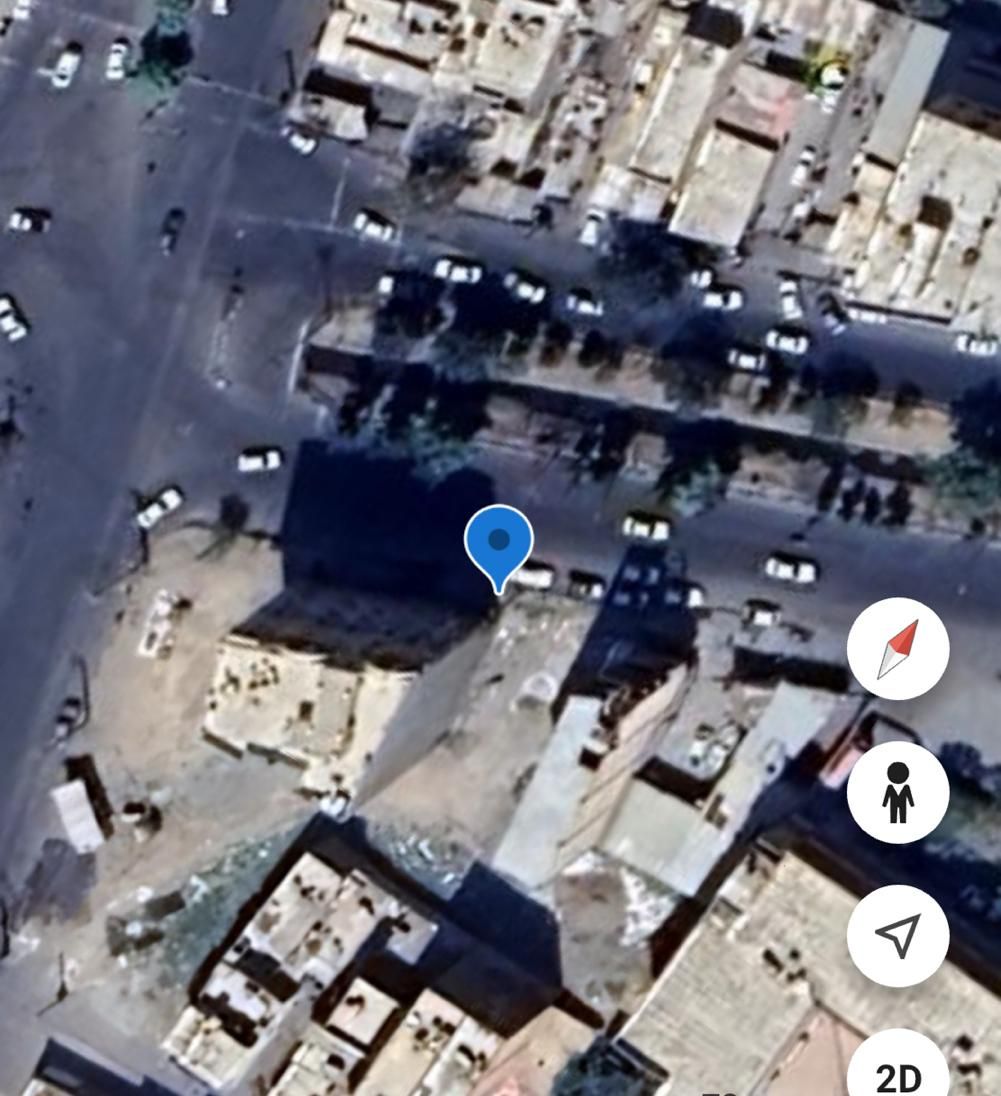
Task: Open Street View with the pegman button
Action: [898, 792]
